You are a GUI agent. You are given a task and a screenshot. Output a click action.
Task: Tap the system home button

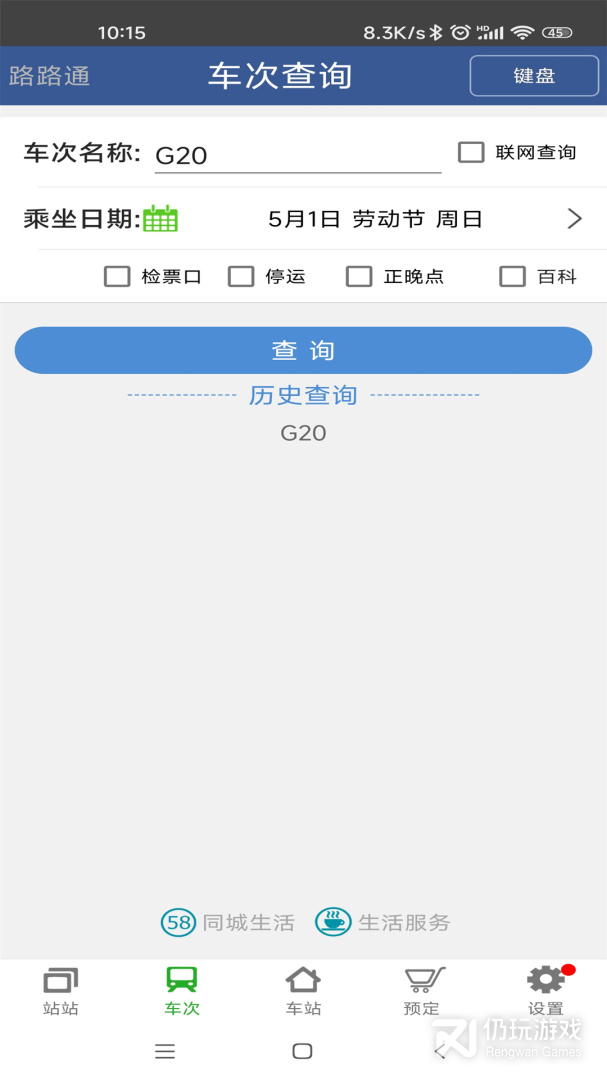[302, 1051]
